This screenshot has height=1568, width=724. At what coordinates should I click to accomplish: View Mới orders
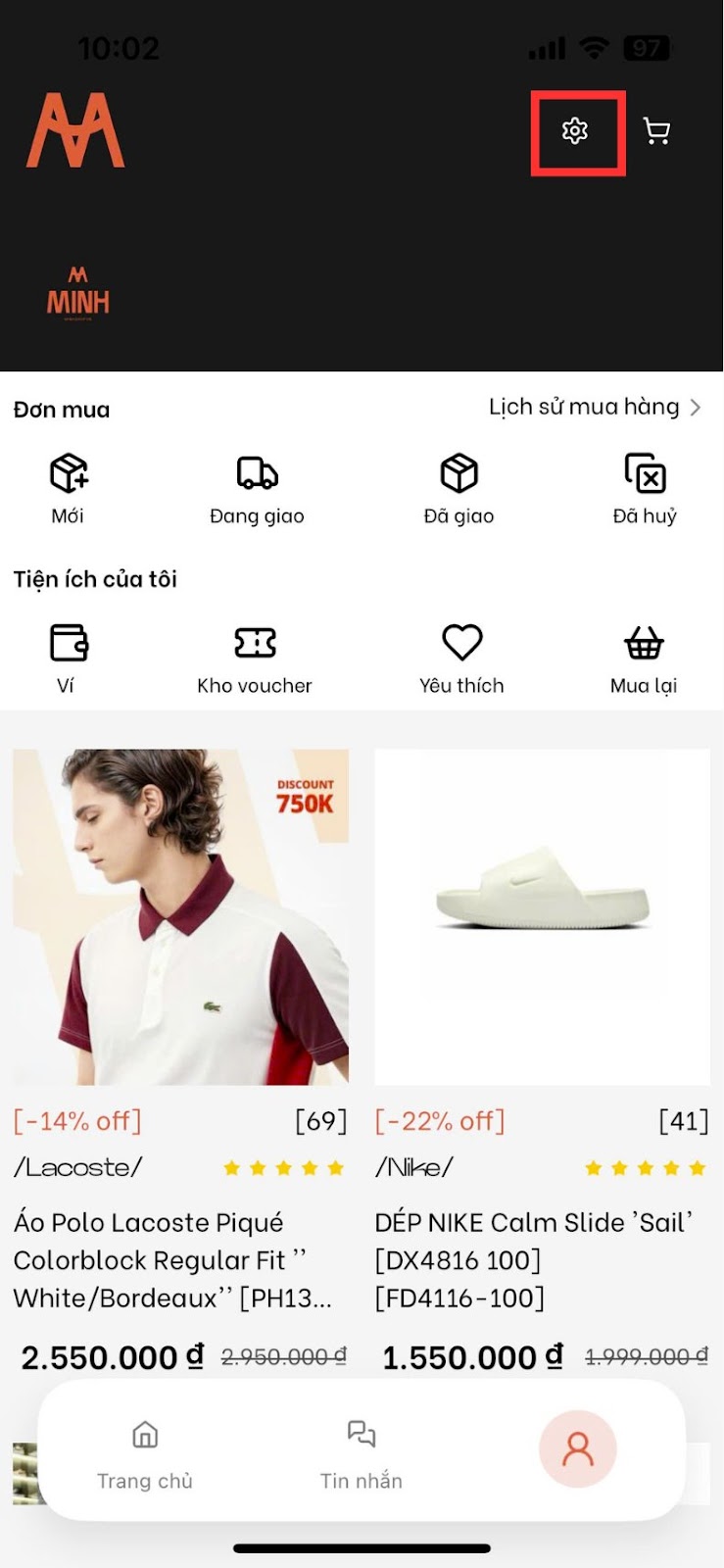pyautogui.click(x=69, y=488)
